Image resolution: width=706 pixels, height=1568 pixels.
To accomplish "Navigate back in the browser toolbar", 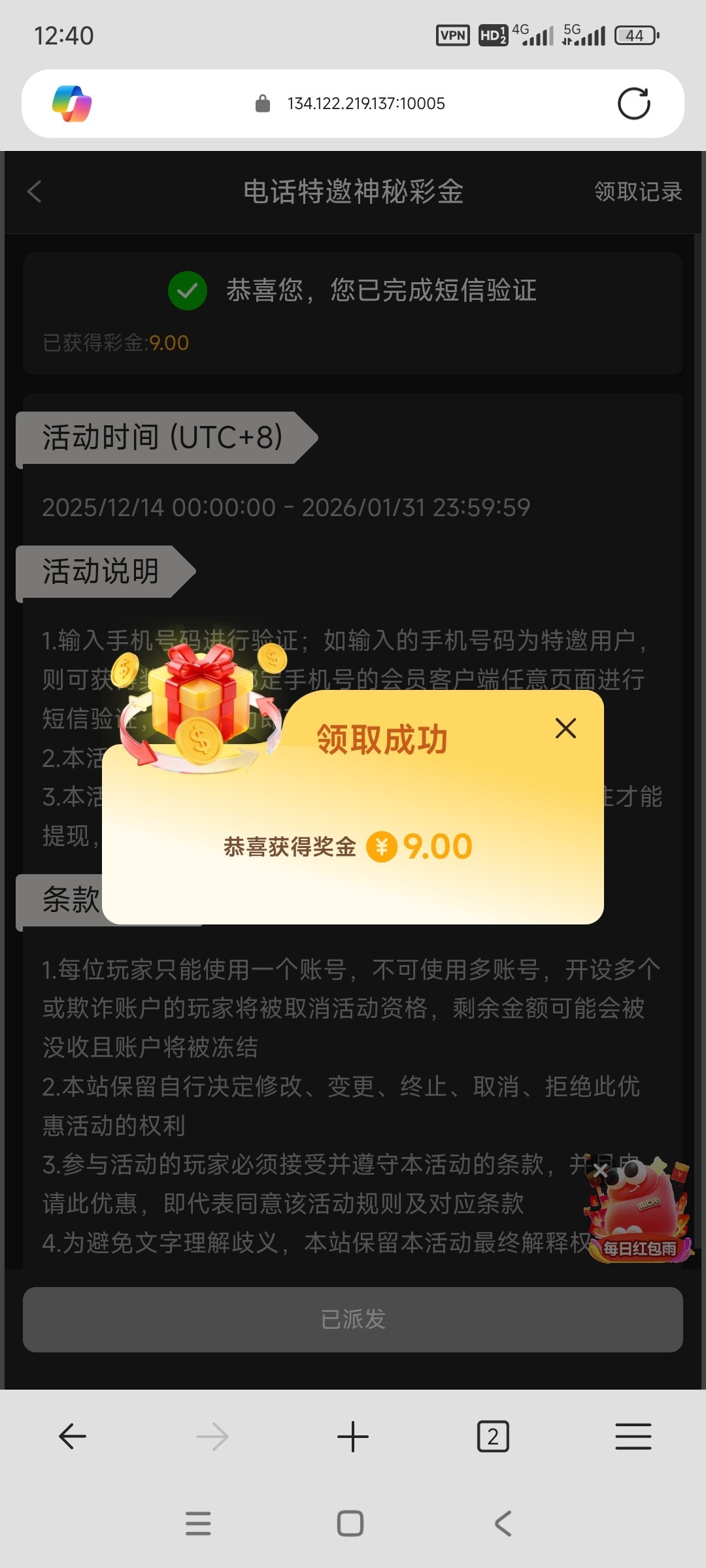I will [x=73, y=1437].
